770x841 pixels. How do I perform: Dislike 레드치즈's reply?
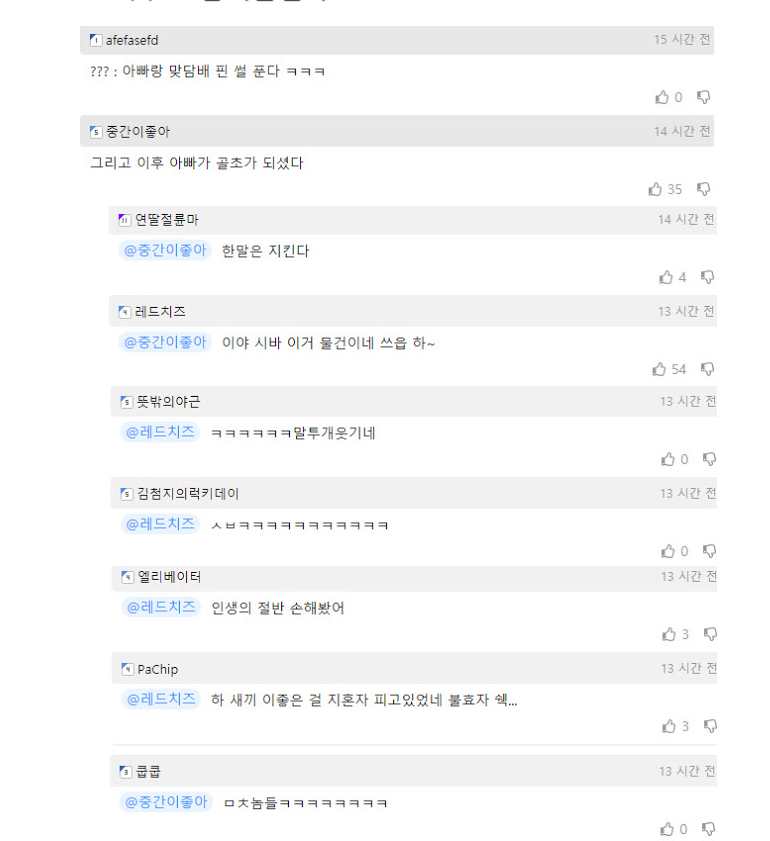pyautogui.click(x=707, y=369)
